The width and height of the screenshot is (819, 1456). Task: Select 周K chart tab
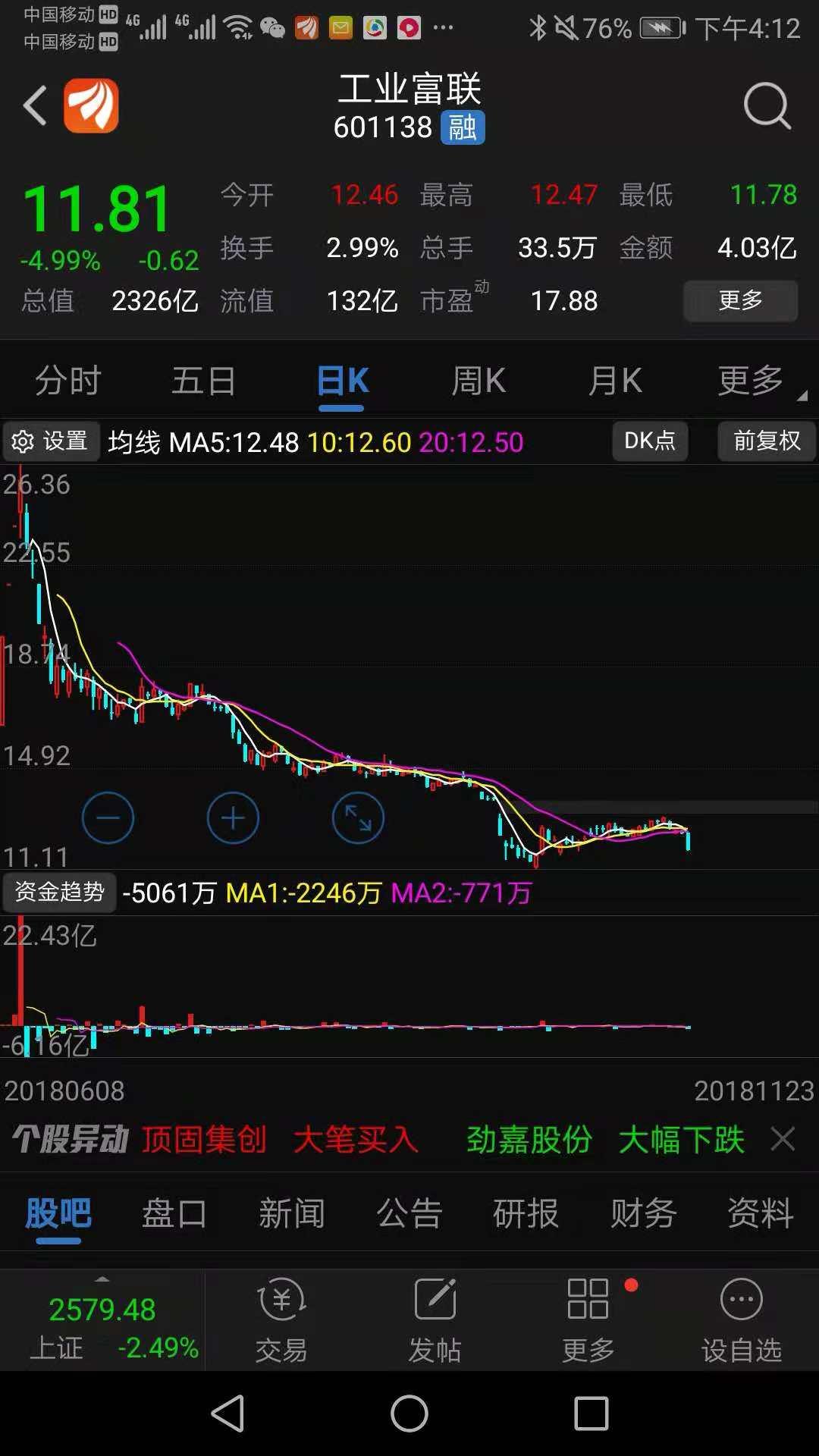(479, 380)
